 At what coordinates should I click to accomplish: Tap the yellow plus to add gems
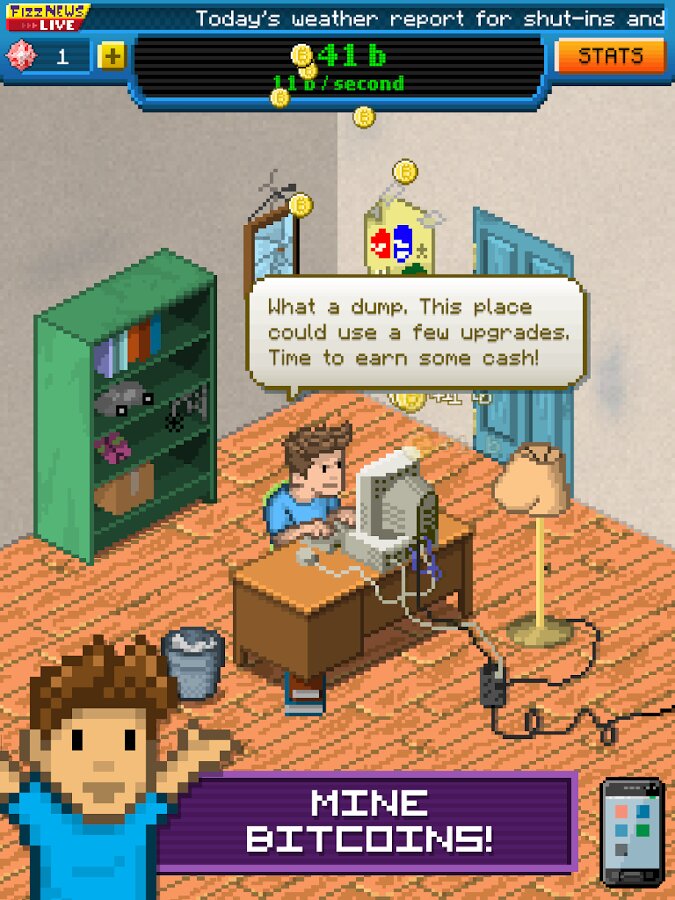click(x=112, y=57)
